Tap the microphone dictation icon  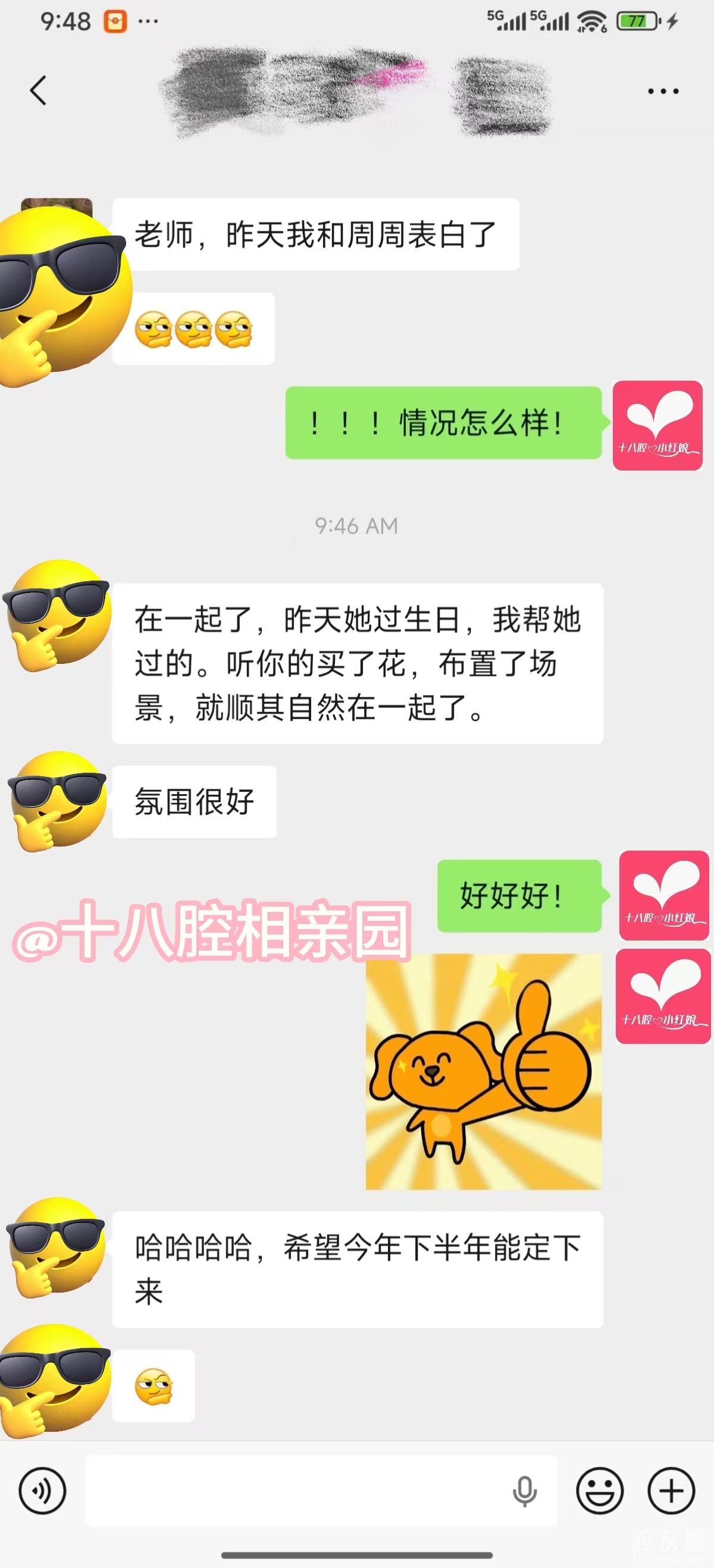pos(524,1491)
